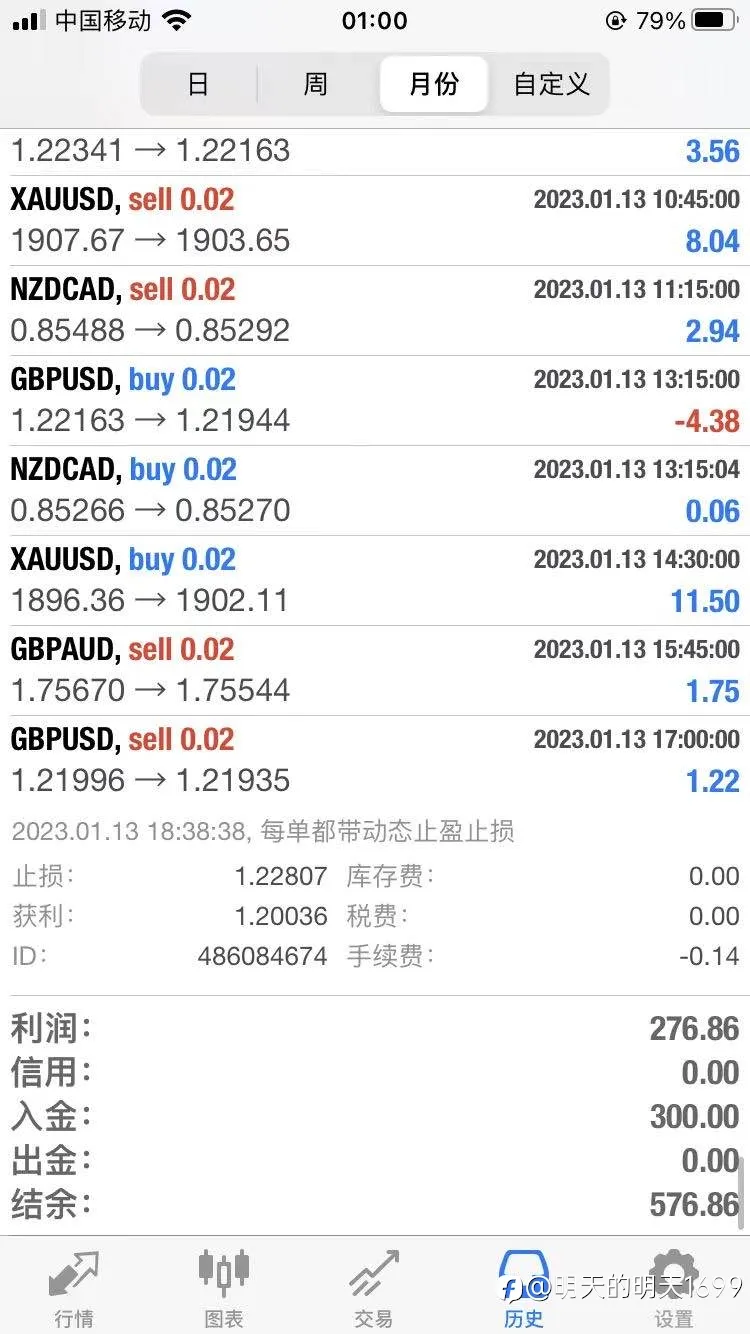Image resolution: width=750 pixels, height=1334 pixels.
Task: Open the 历史 history tab
Action: tap(524, 1288)
